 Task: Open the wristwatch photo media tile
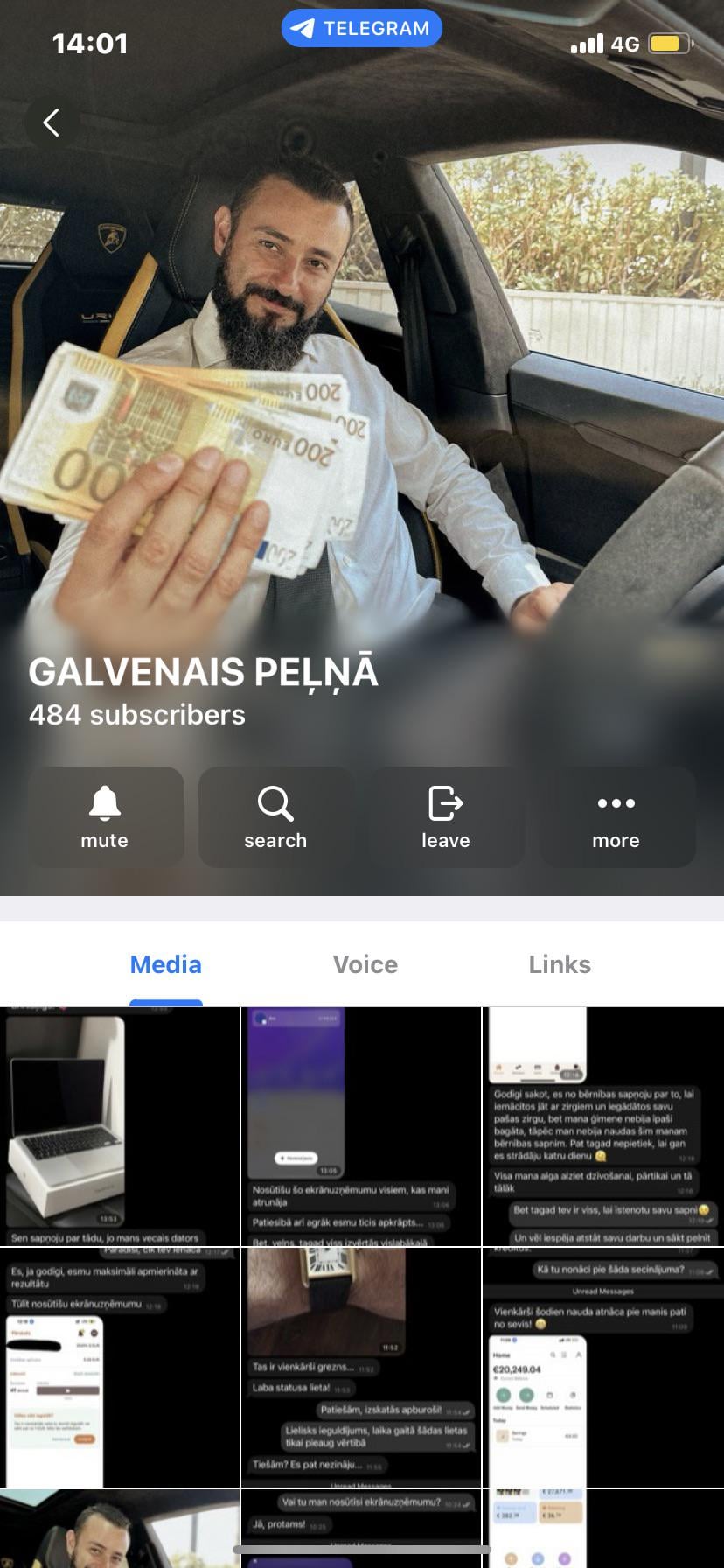pos(361,1367)
